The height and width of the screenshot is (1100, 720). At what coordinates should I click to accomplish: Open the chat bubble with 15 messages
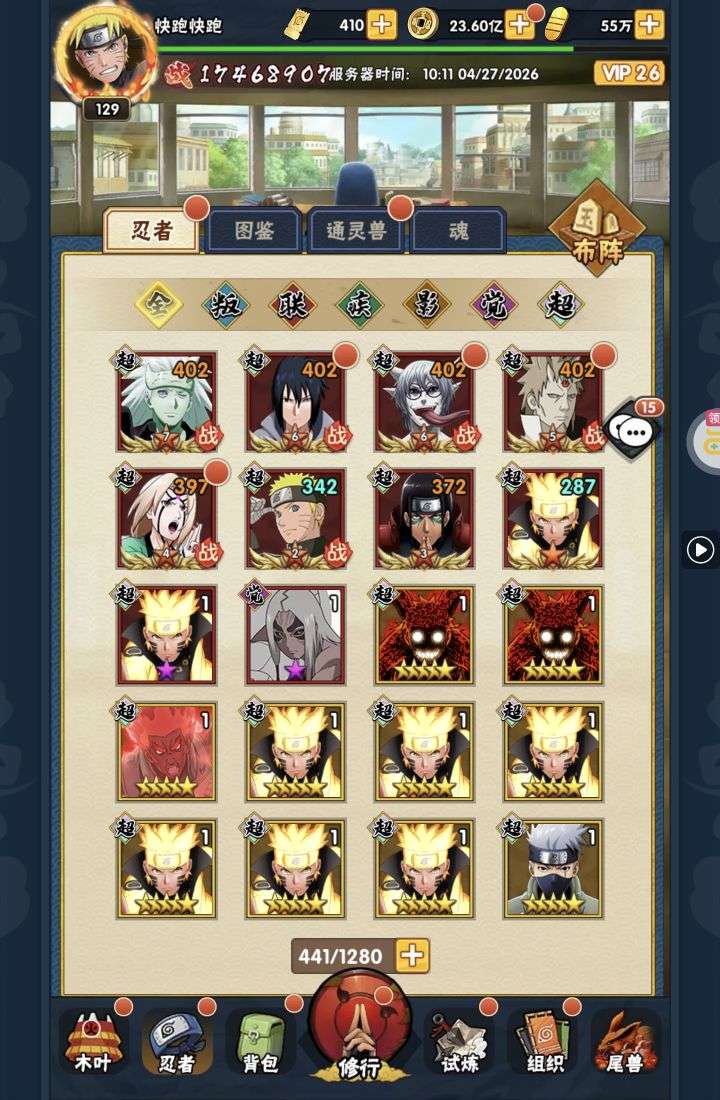(634, 431)
